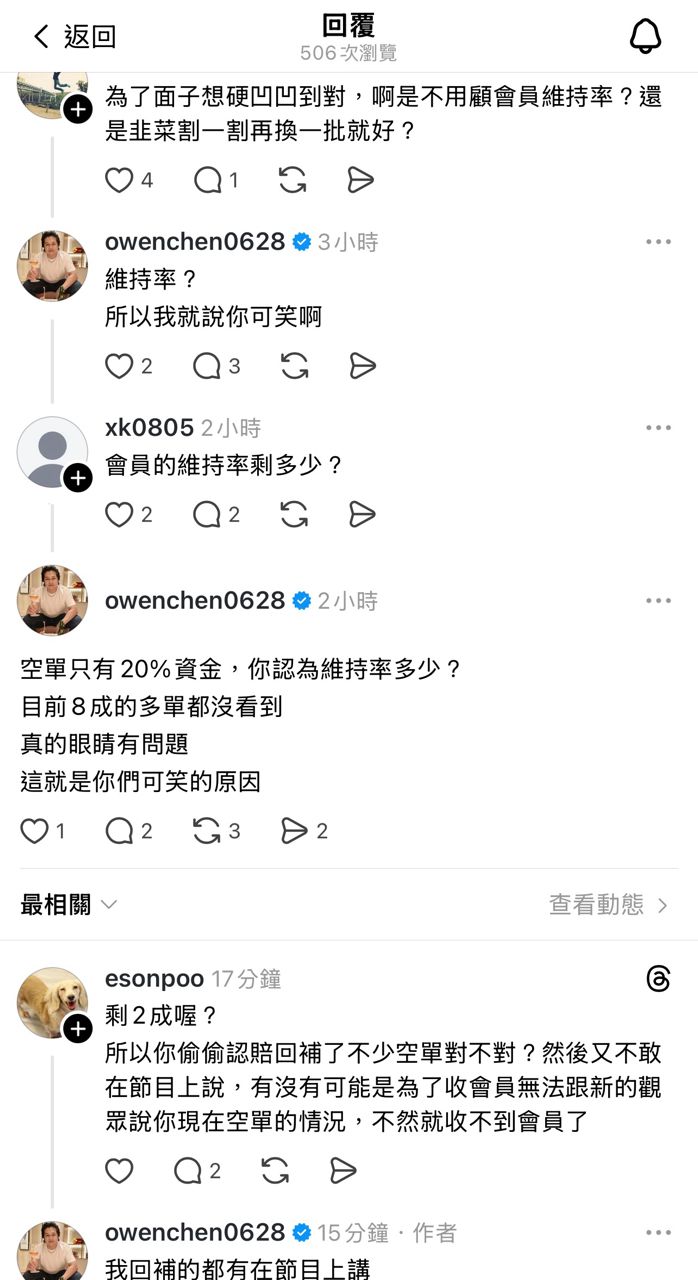Image resolution: width=698 pixels, height=1280 pixels.
Task: Open the notifications bell
Action: tap(645, 37)
